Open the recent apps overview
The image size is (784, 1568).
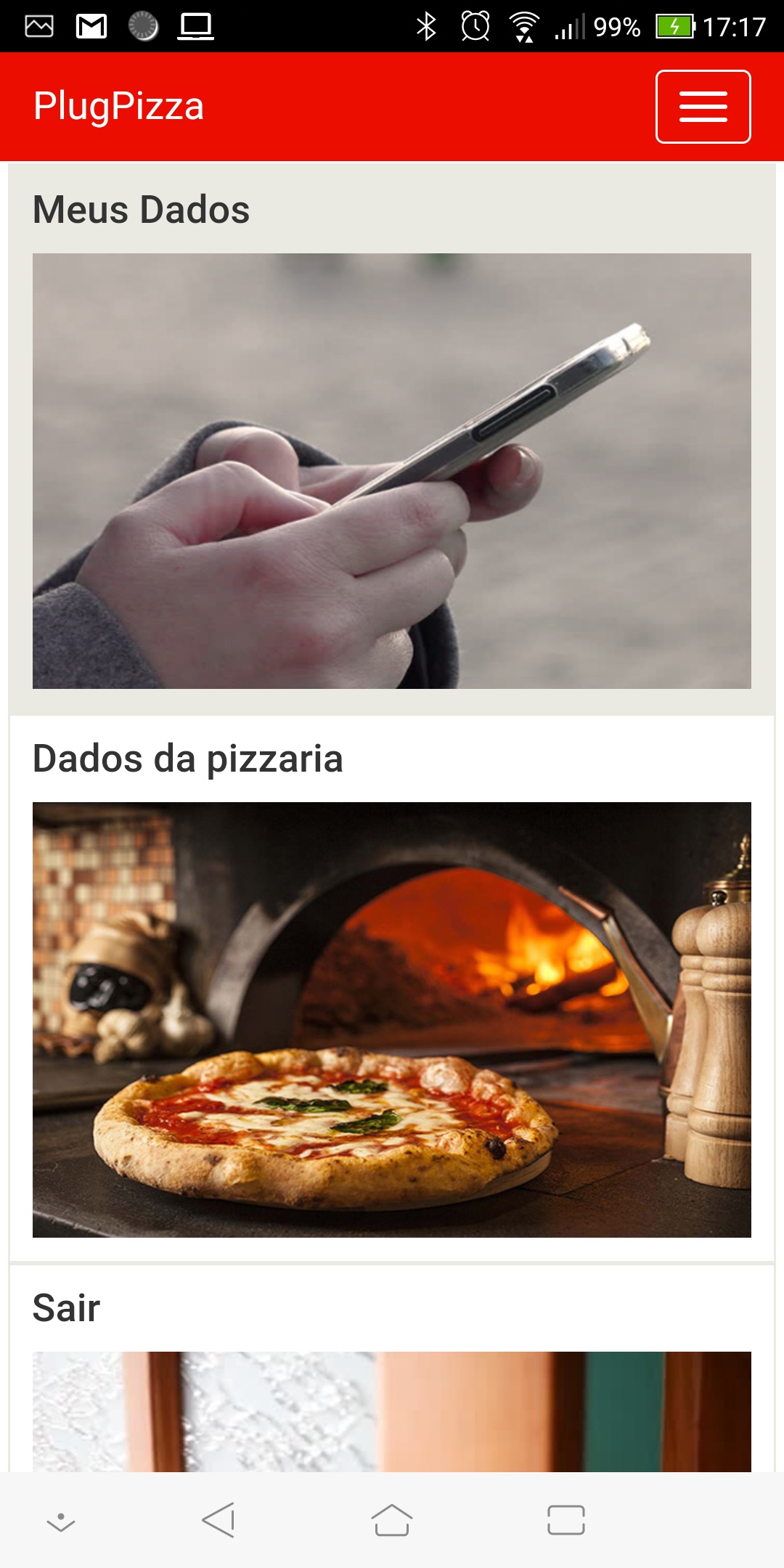tap(565, 1519)
